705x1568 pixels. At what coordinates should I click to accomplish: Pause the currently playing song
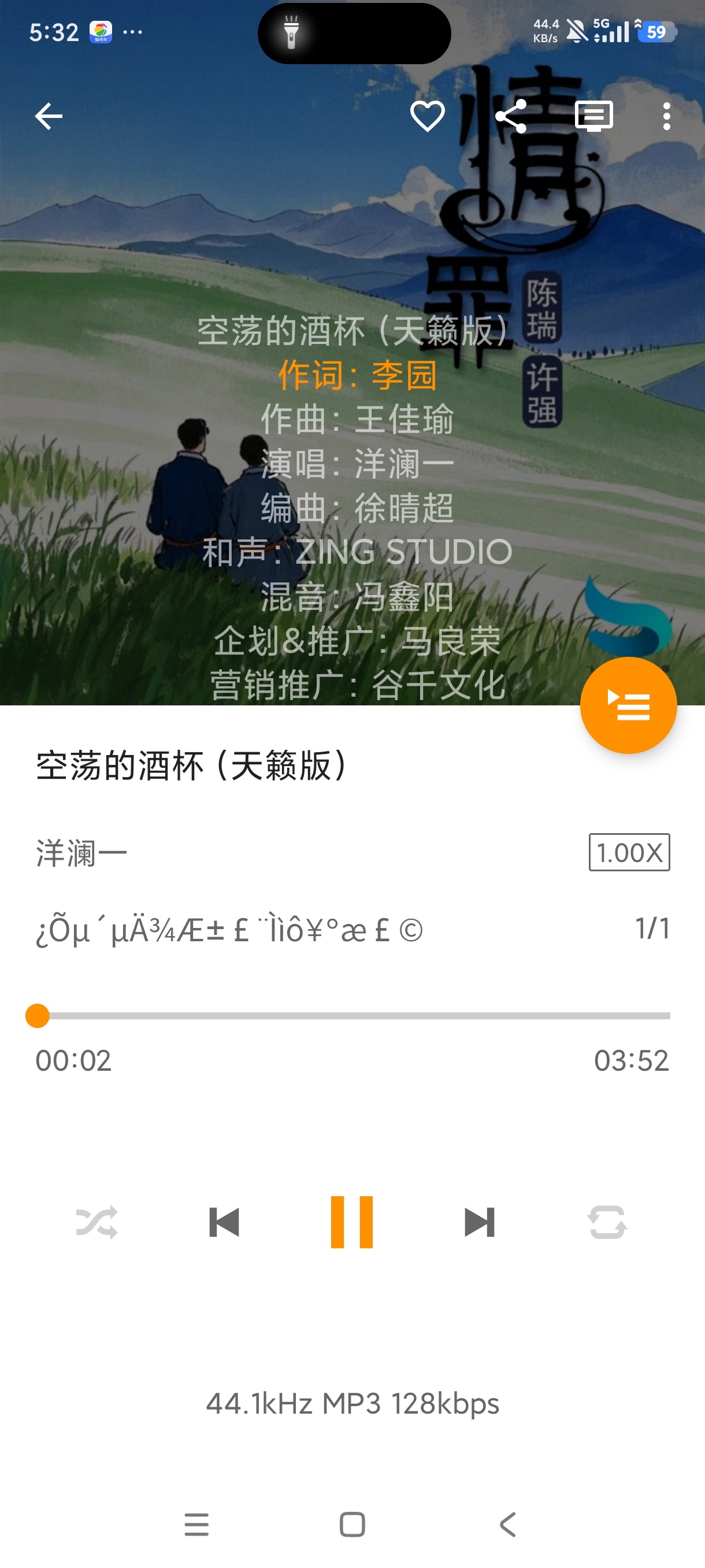pos(352,1223)
